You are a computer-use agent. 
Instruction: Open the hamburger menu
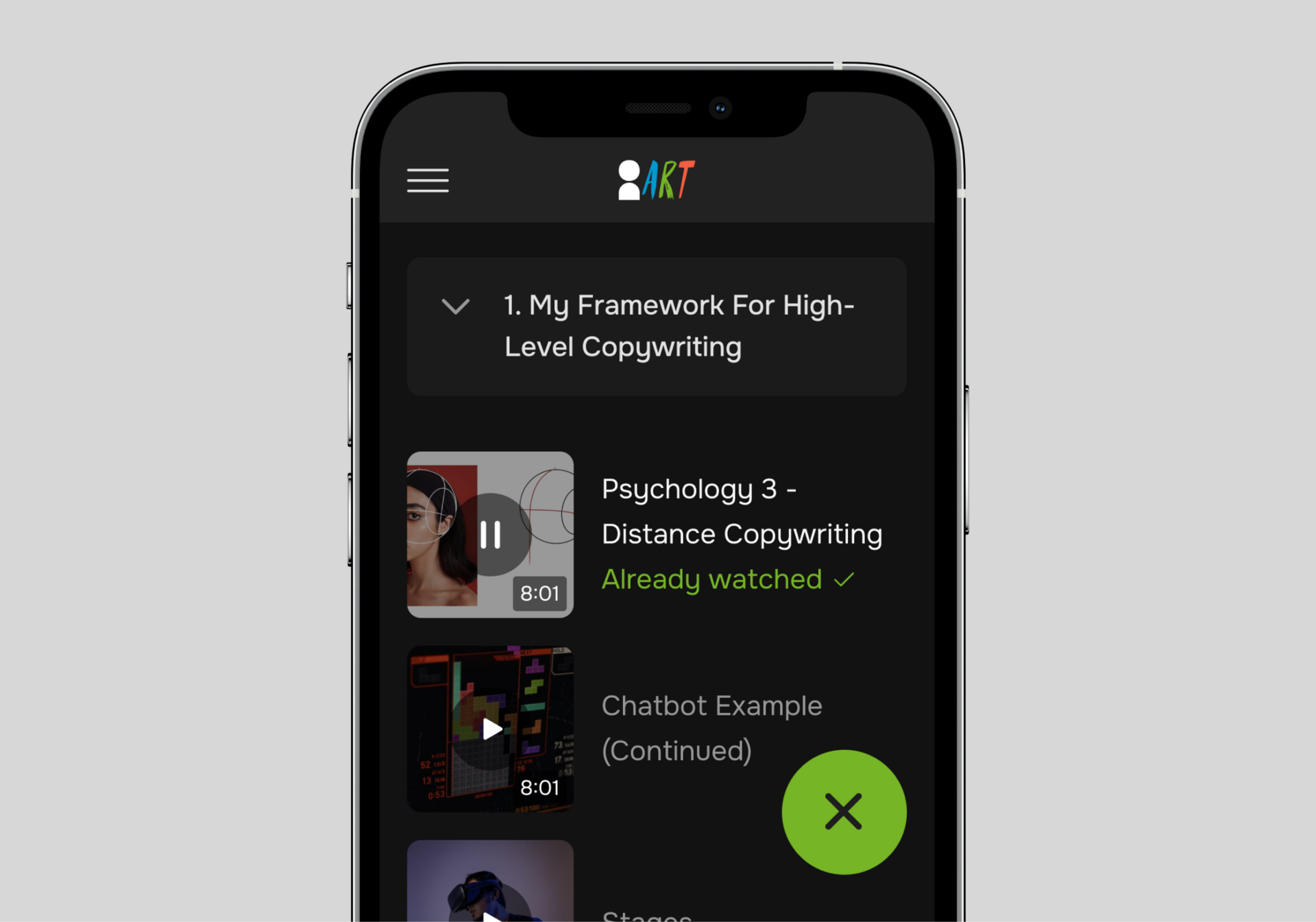[428, 180]
